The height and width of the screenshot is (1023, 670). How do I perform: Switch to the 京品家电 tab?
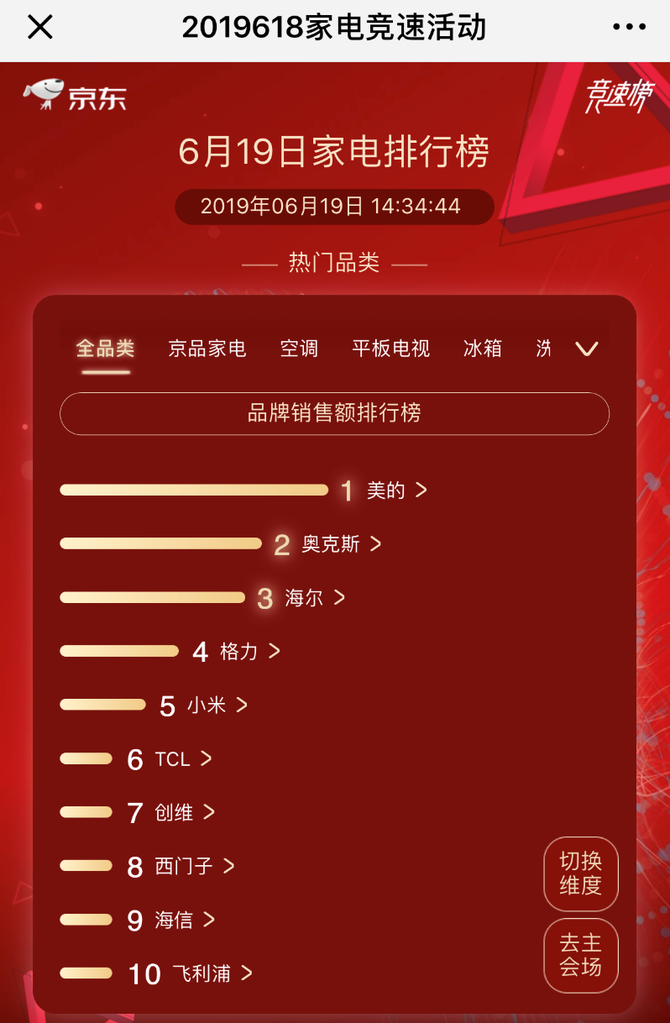pos(207,349)
